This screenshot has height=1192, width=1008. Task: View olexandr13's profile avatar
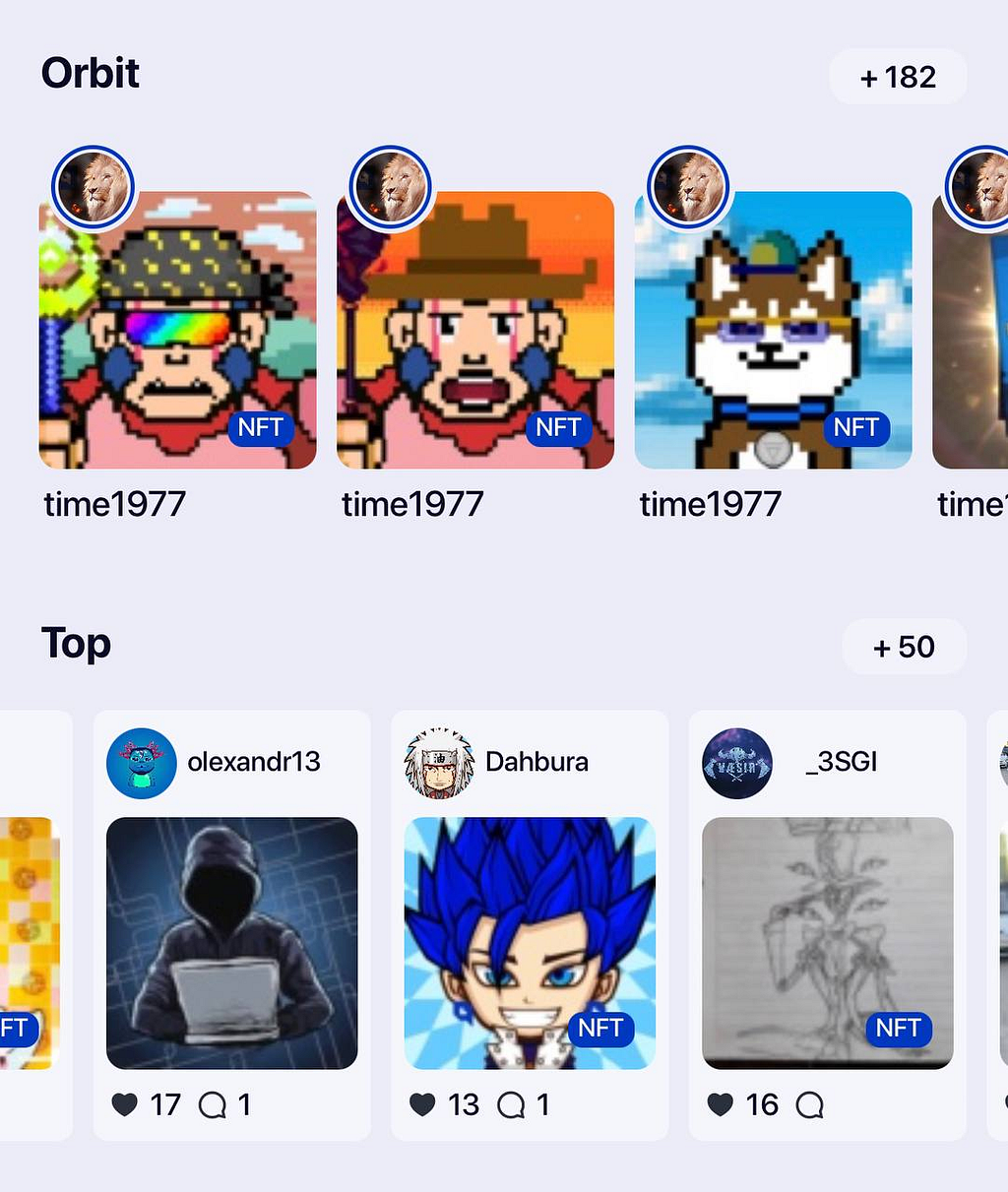(x=141, y=763)
